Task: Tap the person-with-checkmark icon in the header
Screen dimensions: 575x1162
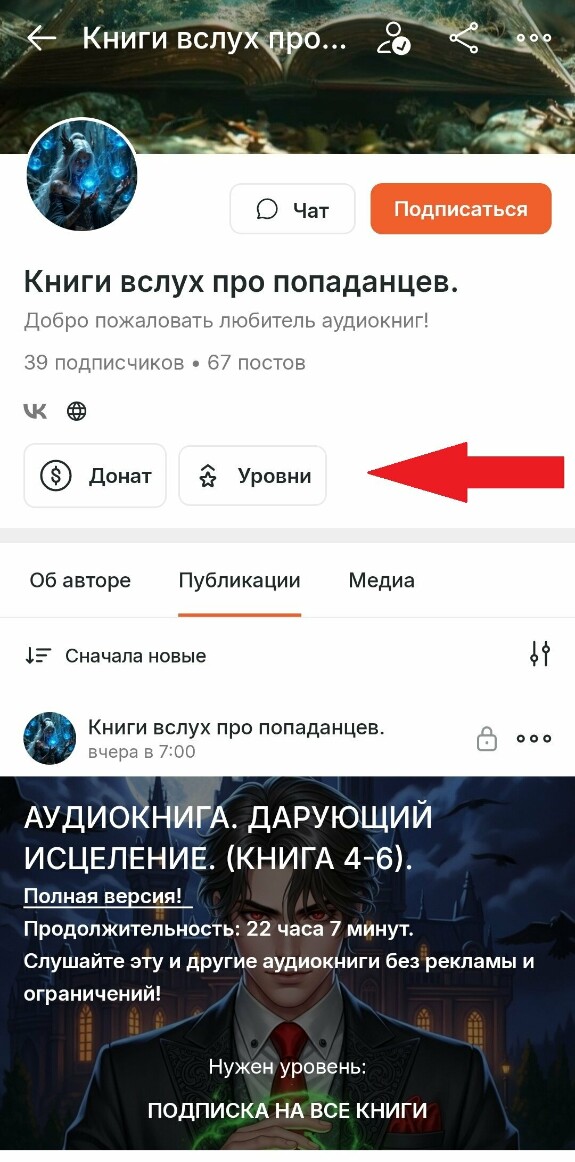Action: coord(393,39)
